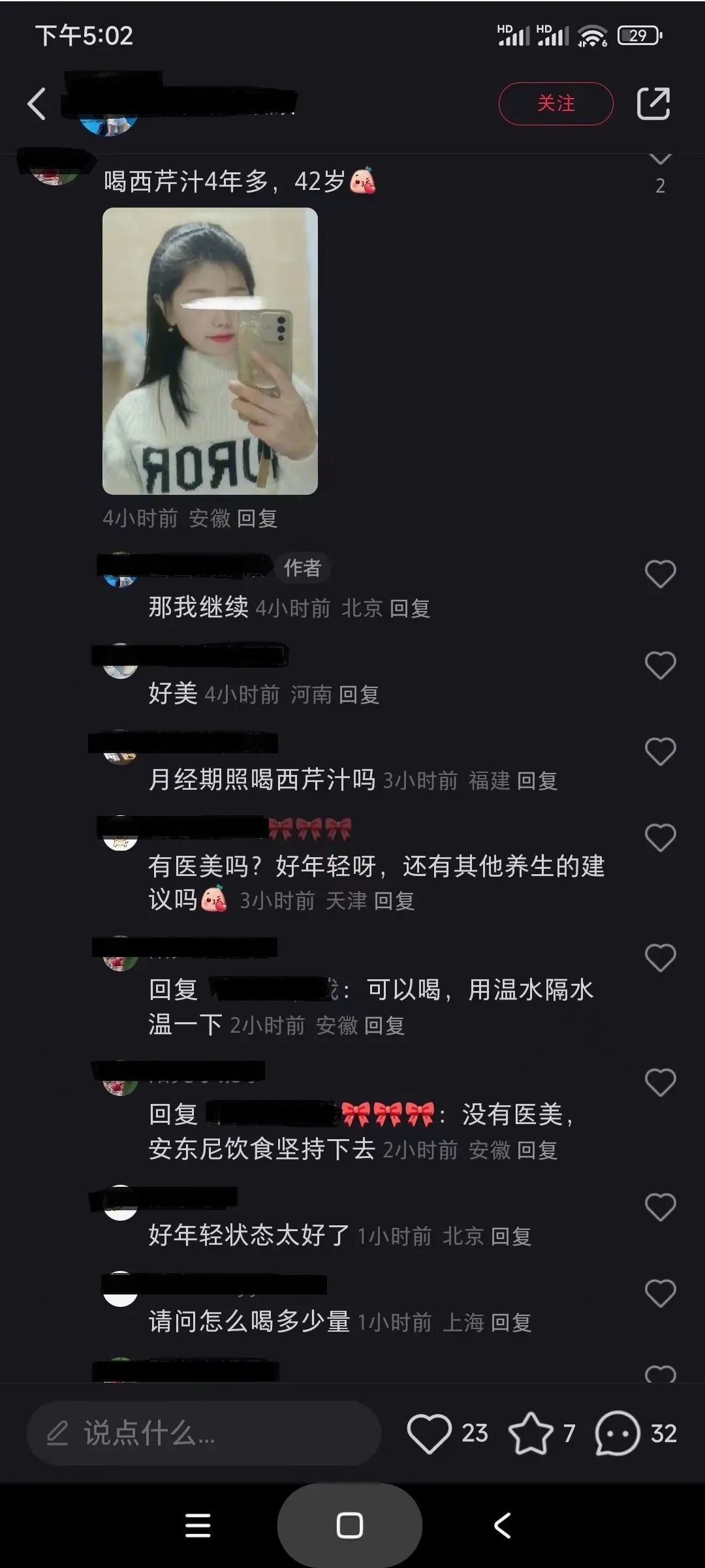Like the reply 可以喝，用温水隔水温一下

coord(660,958)
